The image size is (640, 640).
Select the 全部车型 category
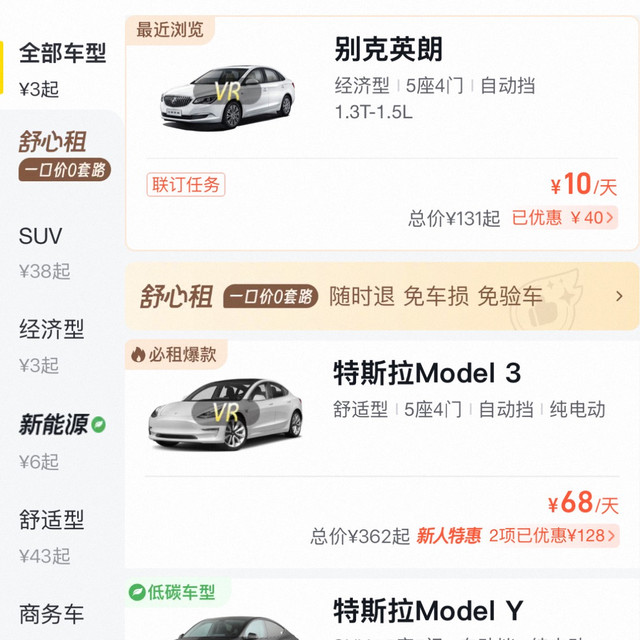pyautogui.click(x=62, y=66)
